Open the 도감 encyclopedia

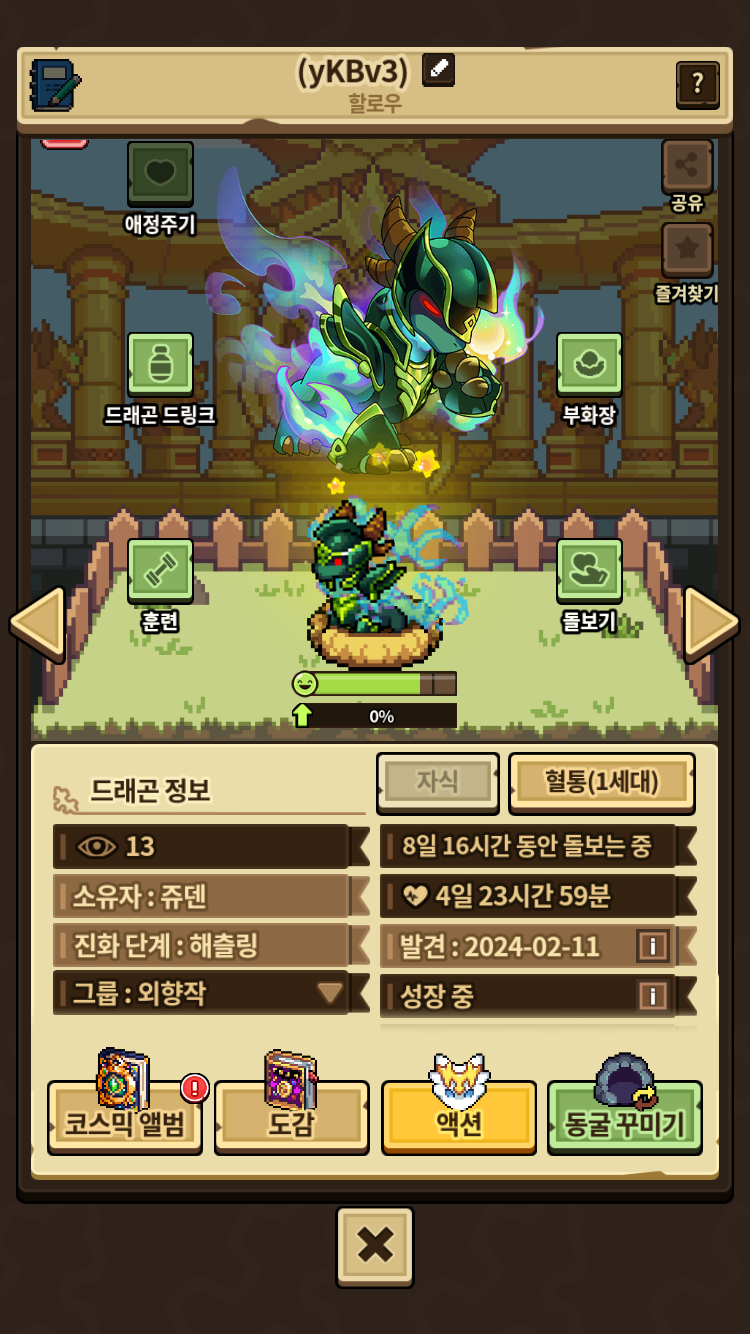tap(291, 1123)
